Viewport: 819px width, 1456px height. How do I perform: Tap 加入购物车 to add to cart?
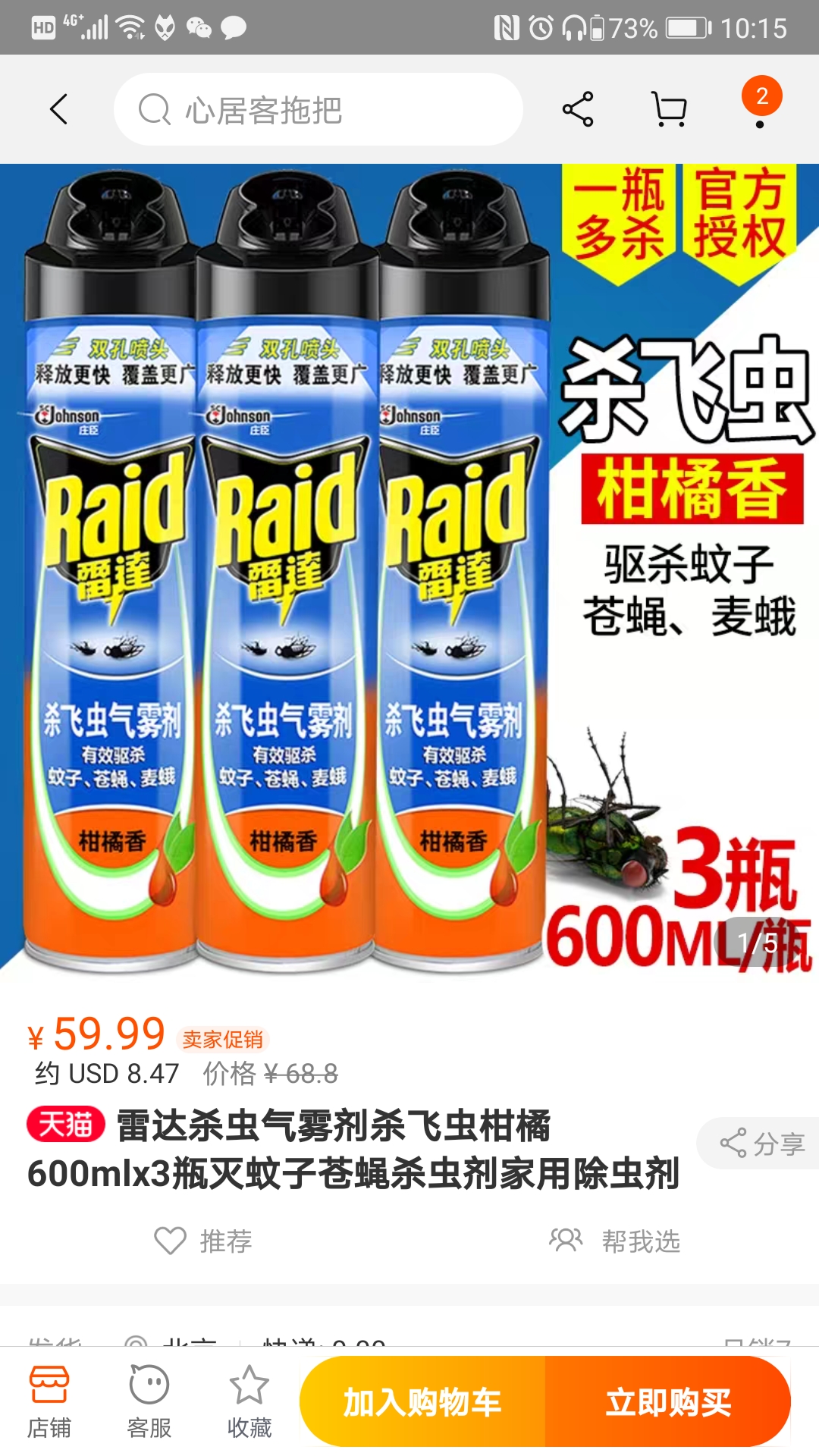coord(422,1401)
